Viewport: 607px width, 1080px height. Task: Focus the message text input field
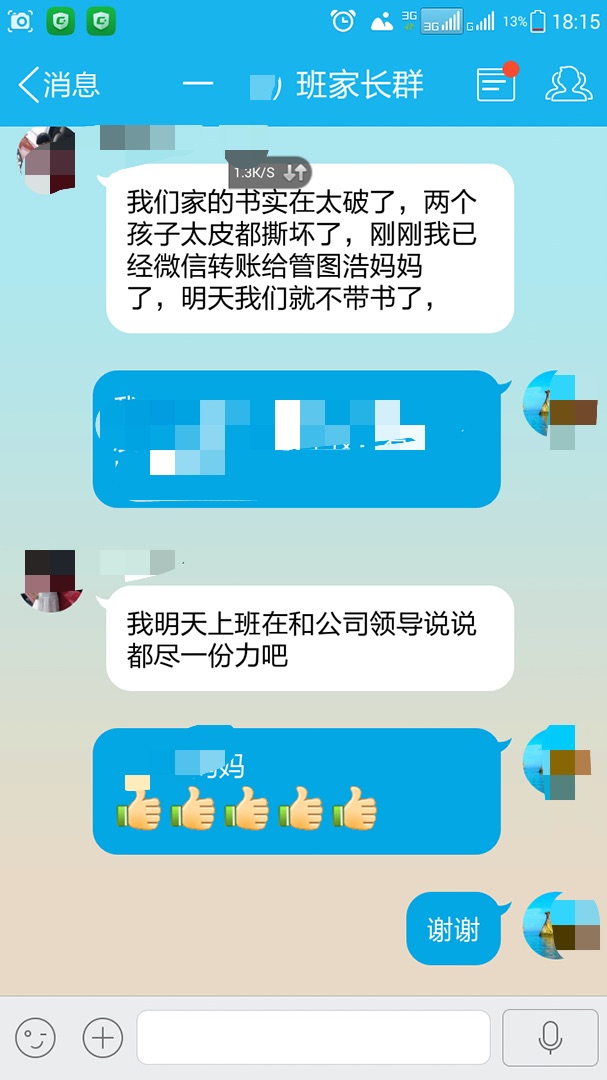[313, 1037]
